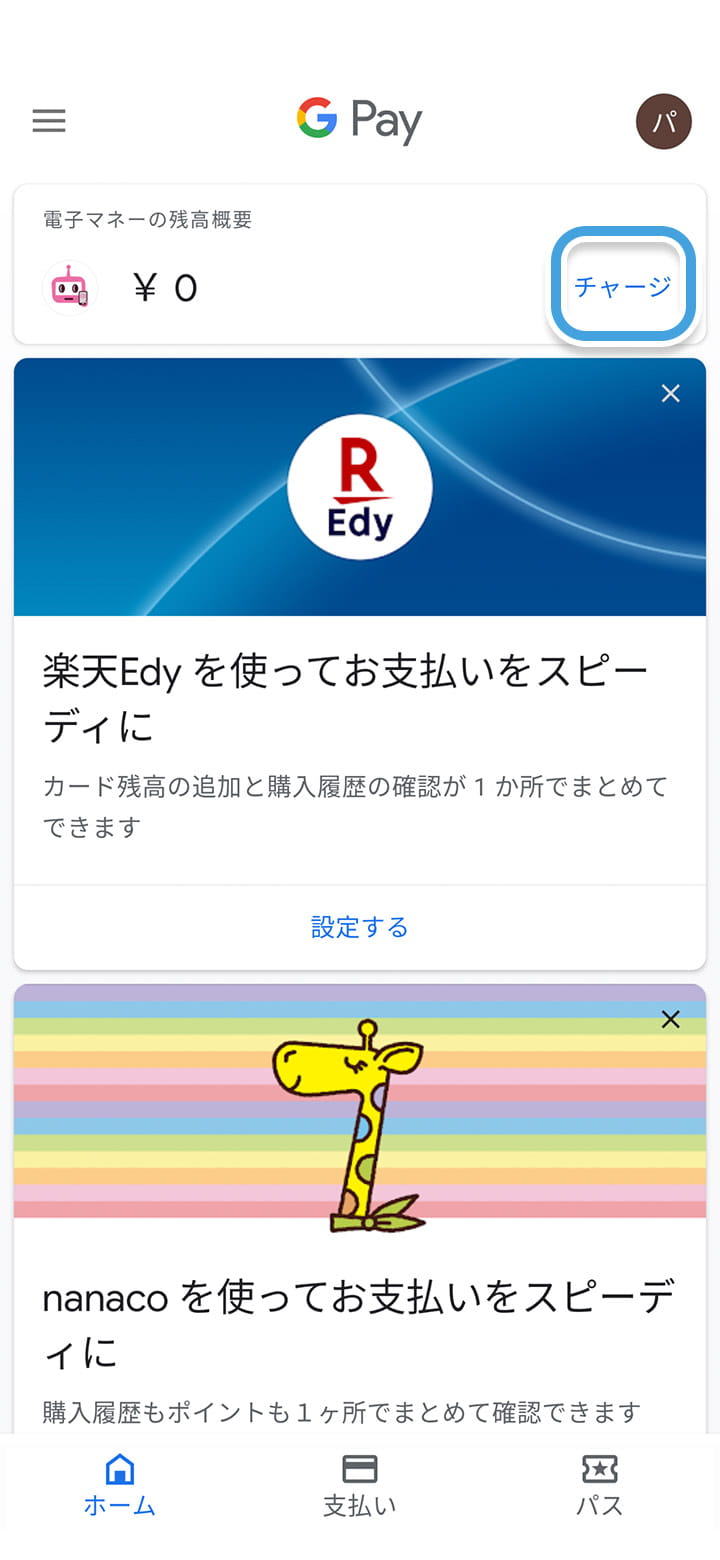Switch to the 支払い tab
This screenshot has width=720, height=1560.
[359, 1487]
